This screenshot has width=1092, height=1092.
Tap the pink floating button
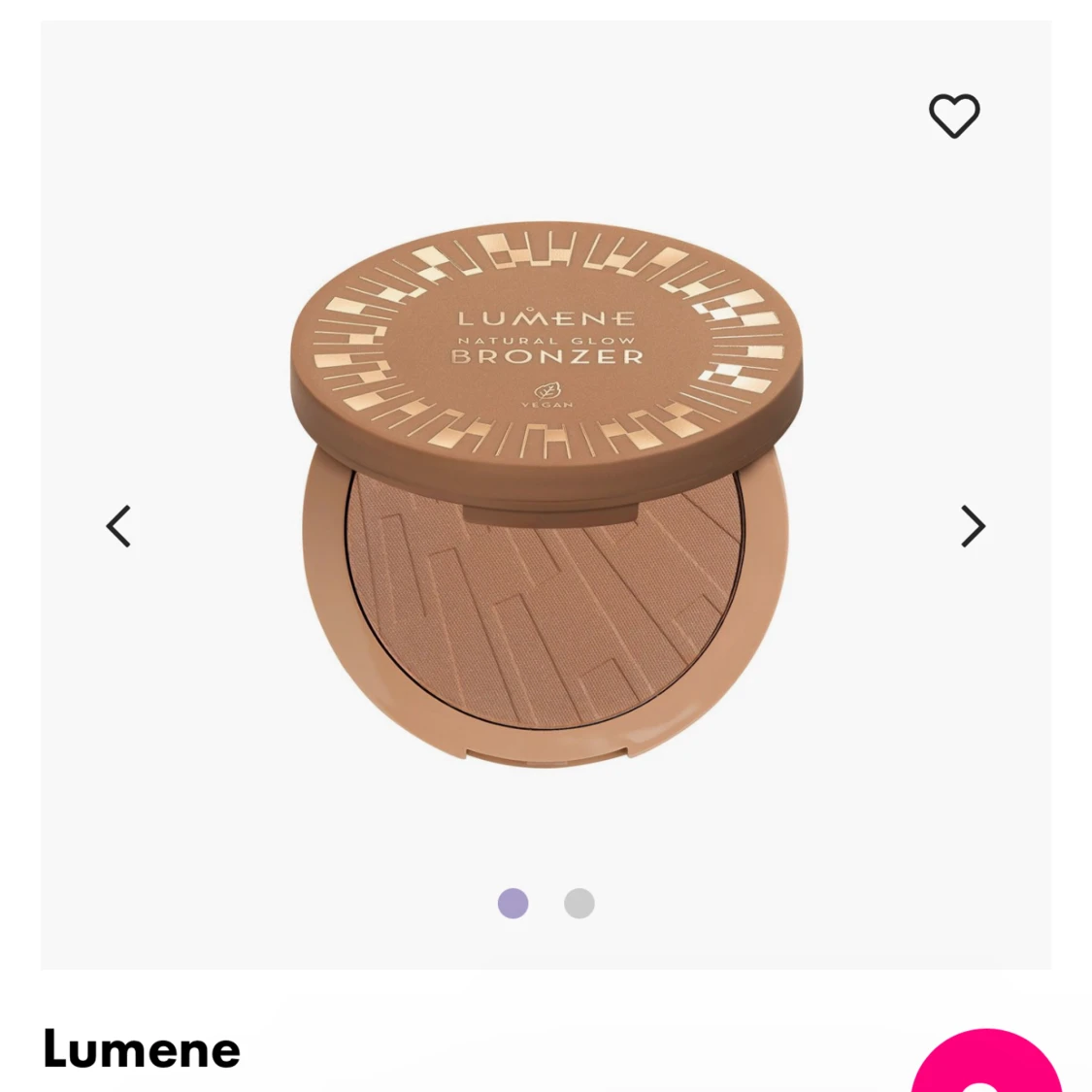pyautogui.click(x=985, y=1066)
